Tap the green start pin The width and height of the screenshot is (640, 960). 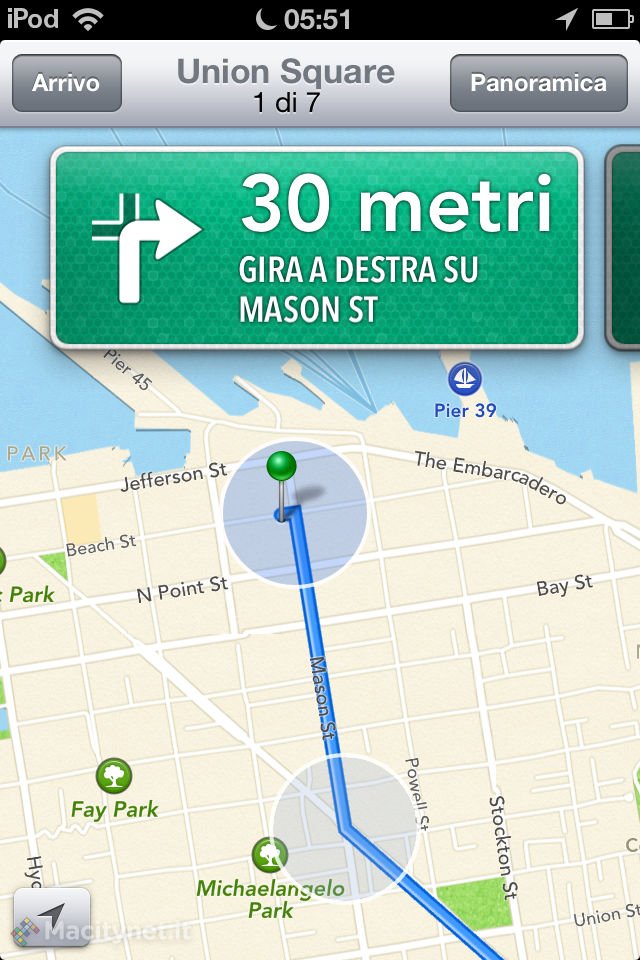coord(283,467)
